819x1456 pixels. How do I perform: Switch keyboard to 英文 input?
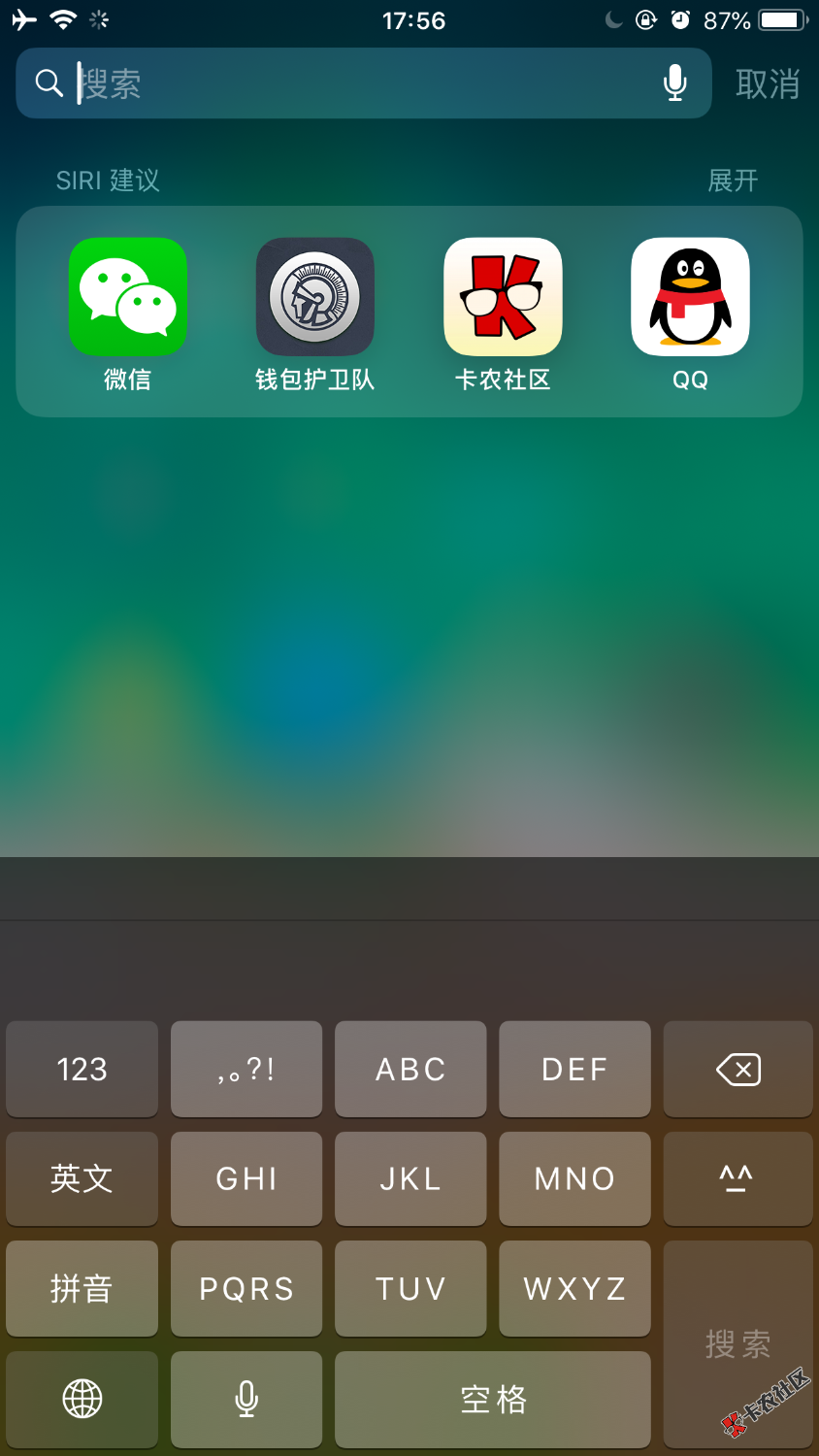(82, 1178)
